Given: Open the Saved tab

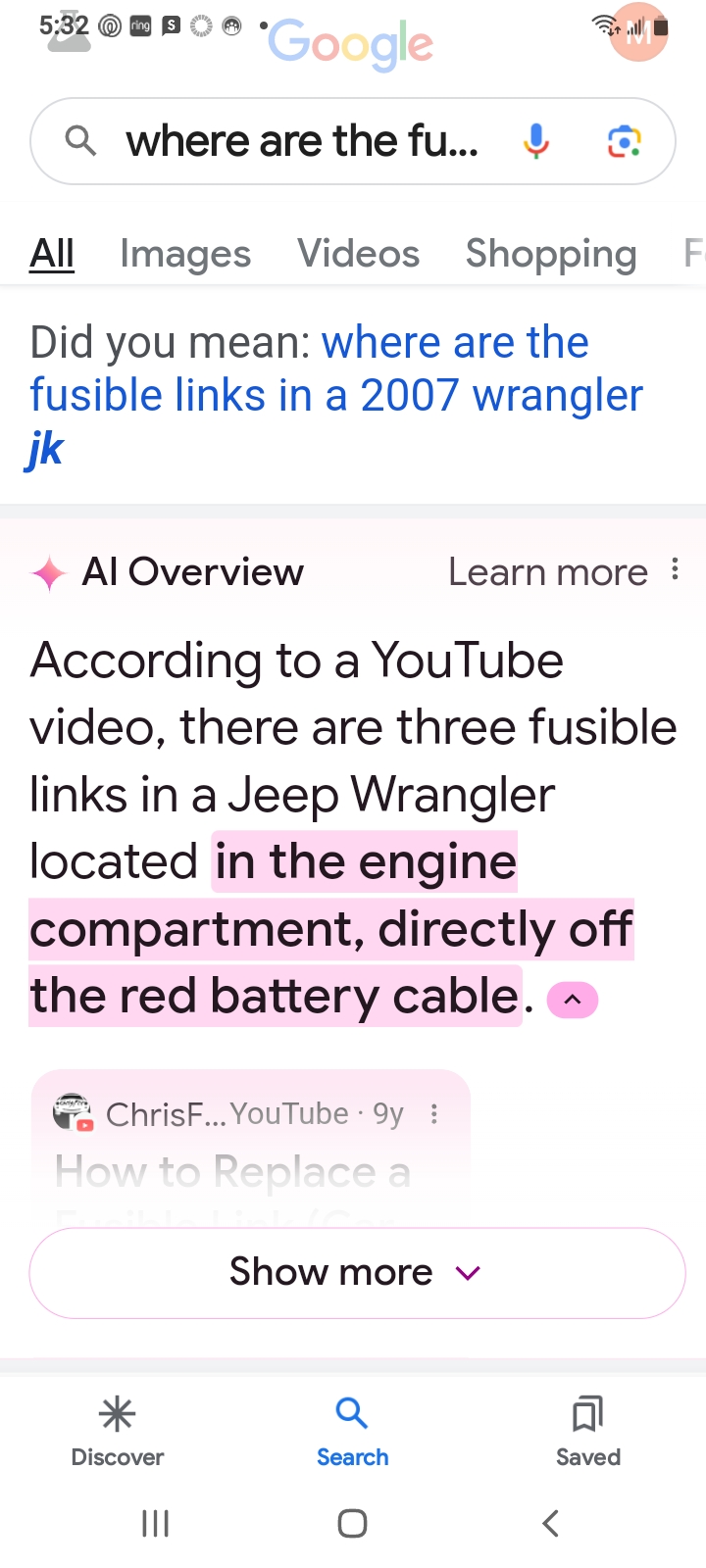Looking at the screenshot, I should click(x=587, y=1431).
